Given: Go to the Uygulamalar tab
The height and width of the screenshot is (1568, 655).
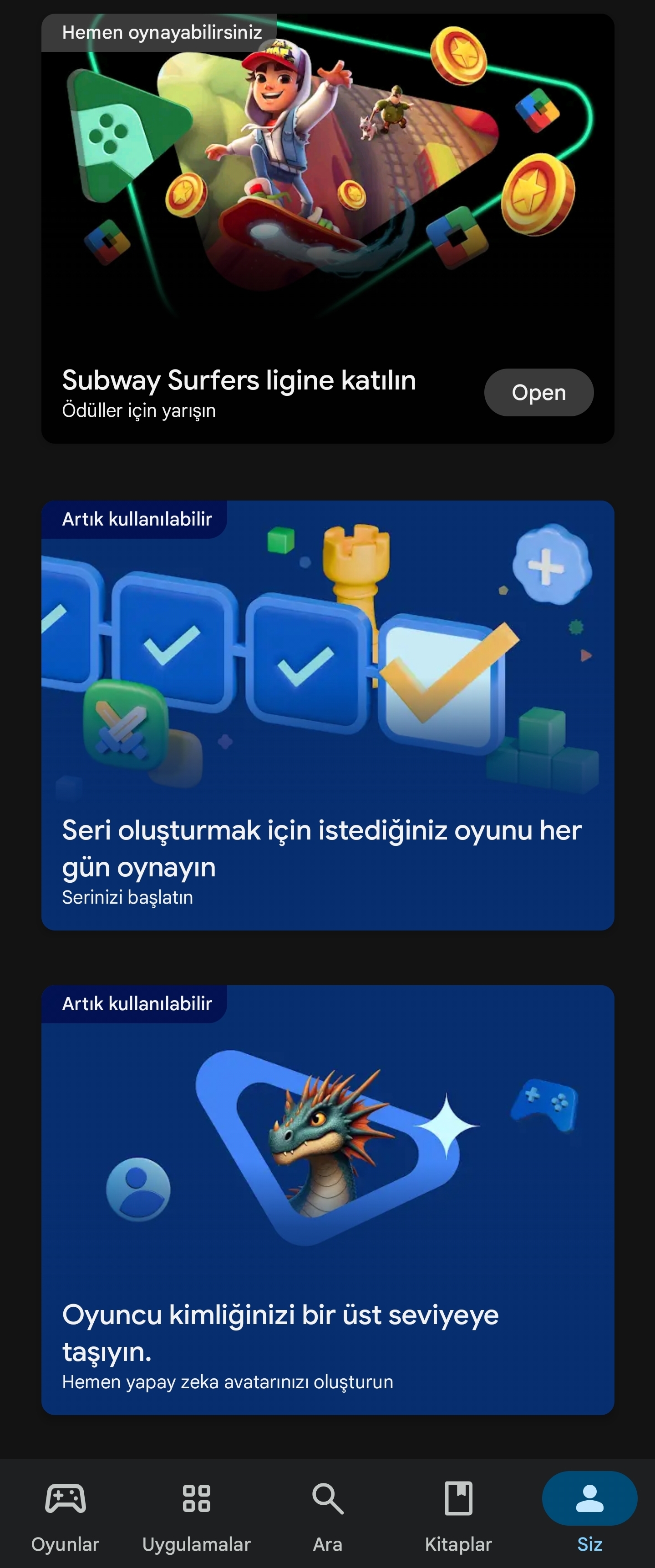Looking at the screenshot, I should (196, 1516).
